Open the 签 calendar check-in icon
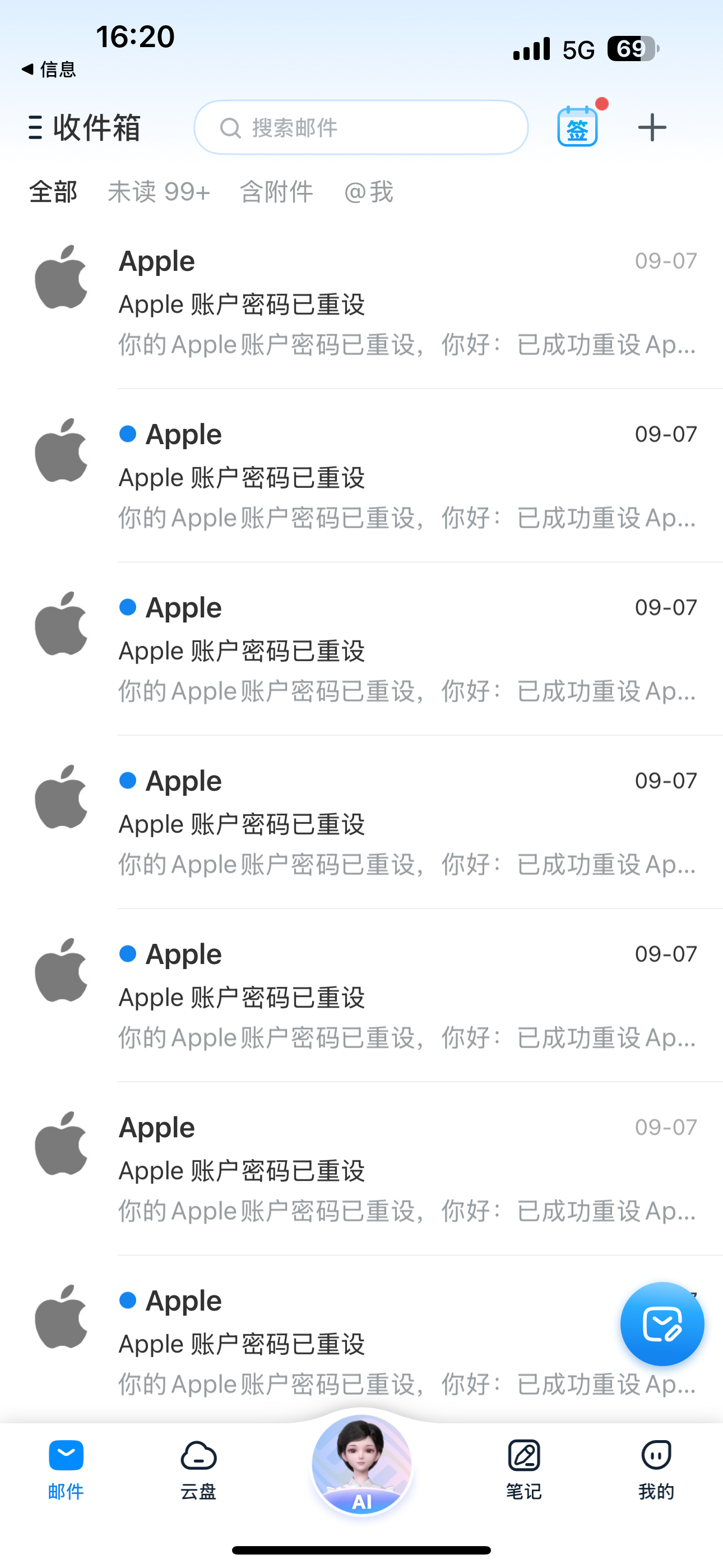Screen dimensions: 723x1568 pos(577,127)
